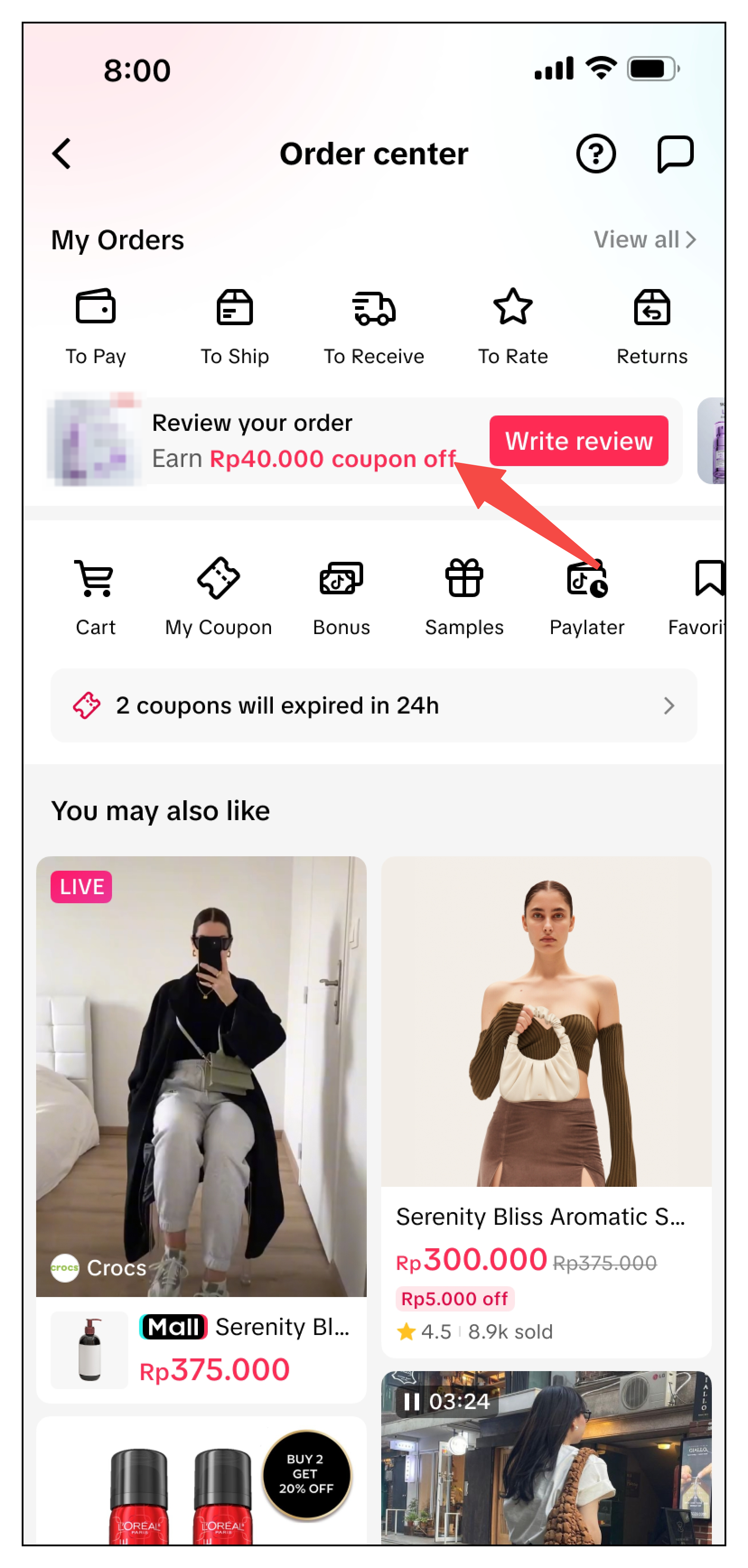748x1568 pixels.
Task: Open Paylater
Action: [587, 595]
